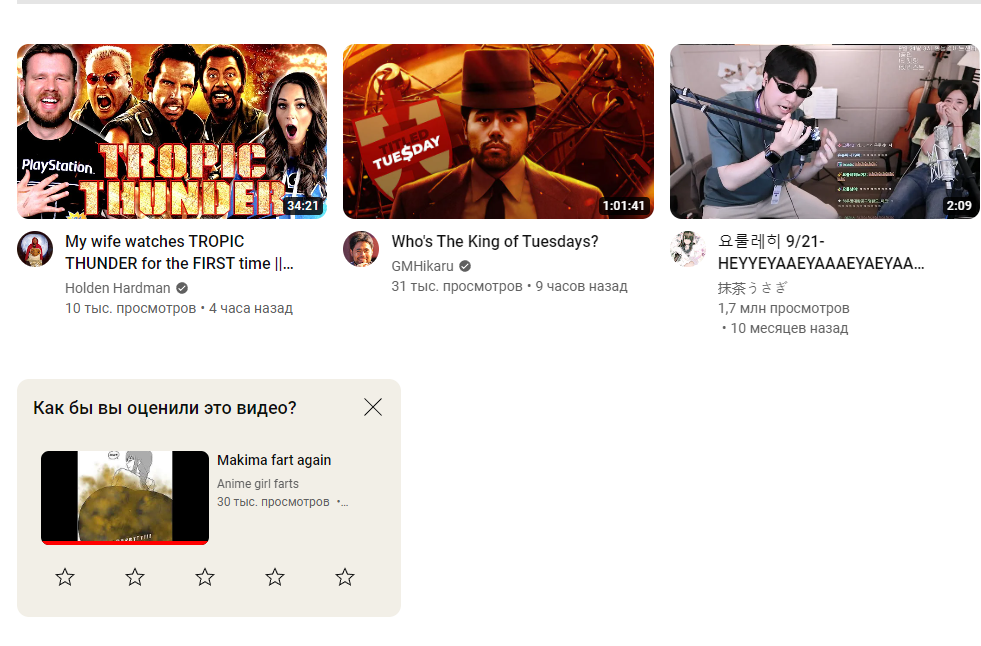This screenshot has height=646, width=981.
Task: Rate the video five stars
Action: pos(345,577)
